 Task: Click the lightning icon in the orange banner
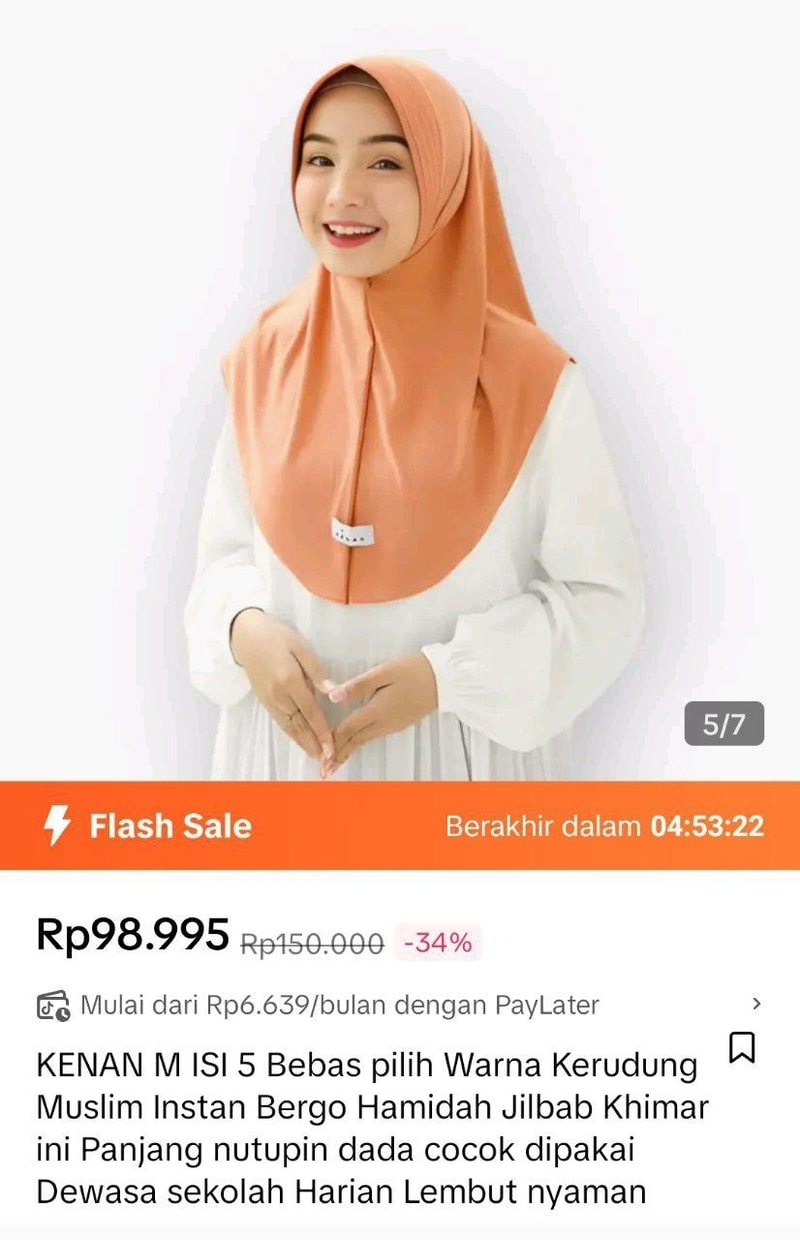coord(57,826)
